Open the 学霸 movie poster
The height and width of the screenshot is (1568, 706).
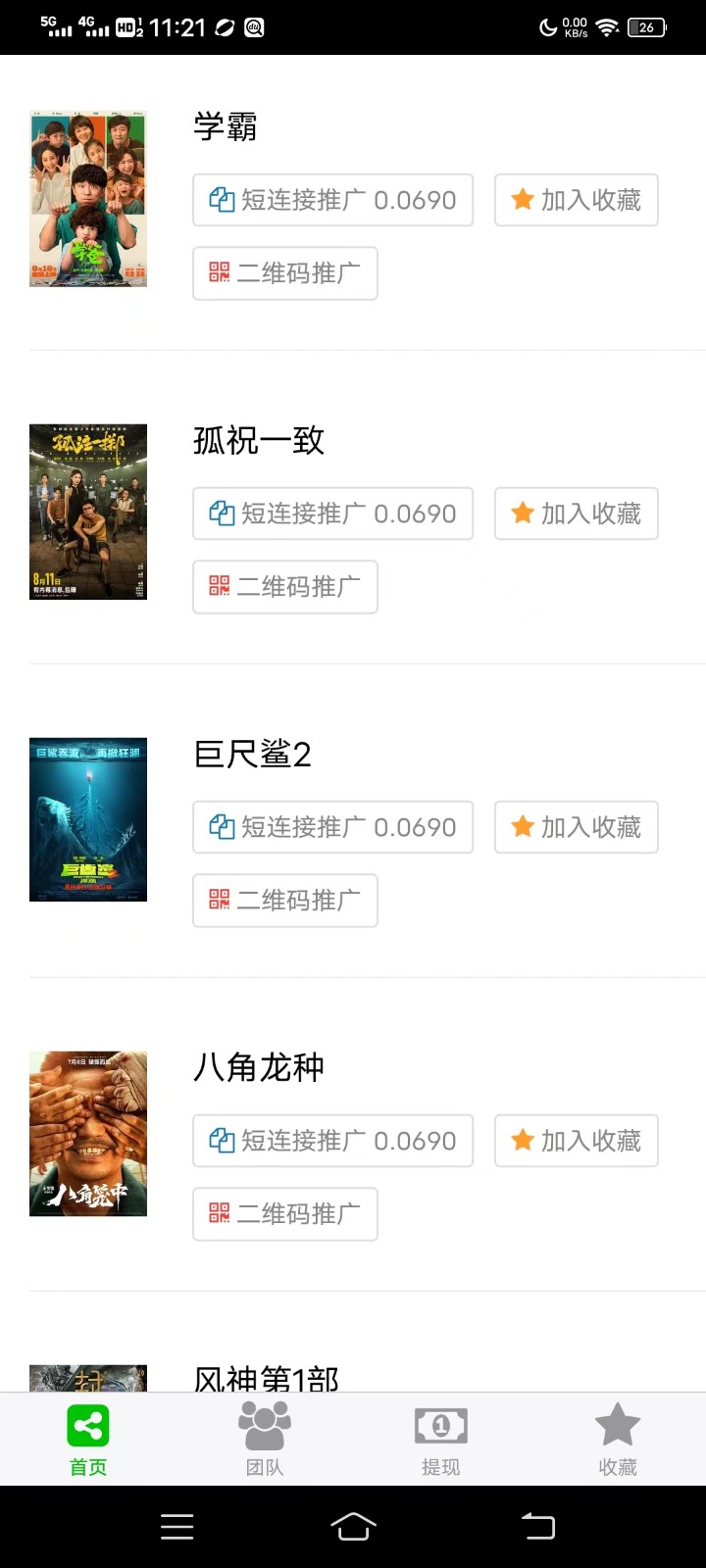point(88,200)
